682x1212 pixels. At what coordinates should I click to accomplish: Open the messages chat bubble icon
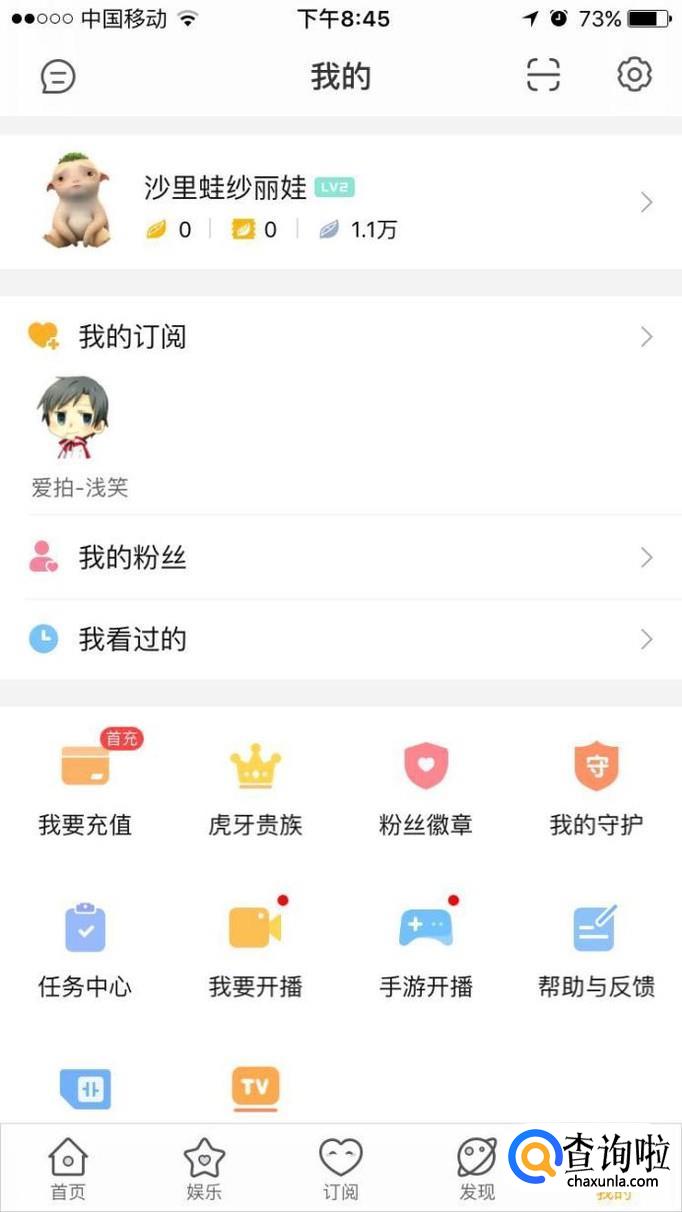(x=58, y=76)
